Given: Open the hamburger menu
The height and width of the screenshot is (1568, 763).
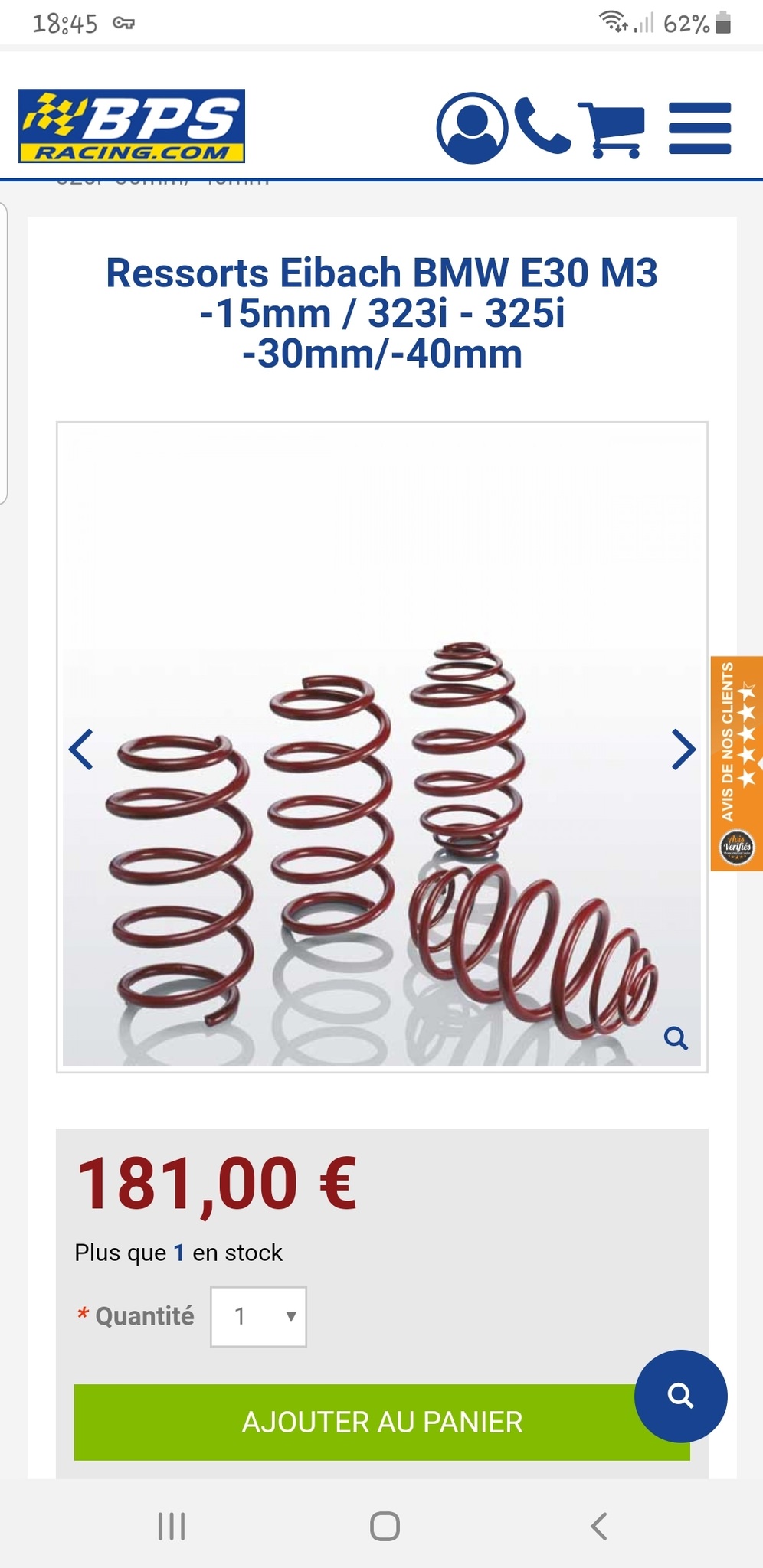Looking at the screenshot, I should [699, 128].
